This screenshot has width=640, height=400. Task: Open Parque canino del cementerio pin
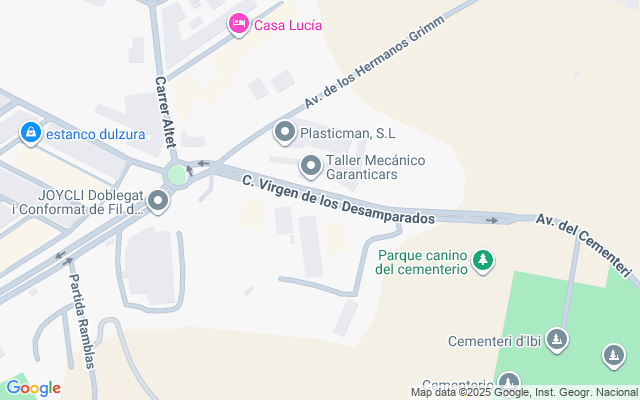coord(484,261)
